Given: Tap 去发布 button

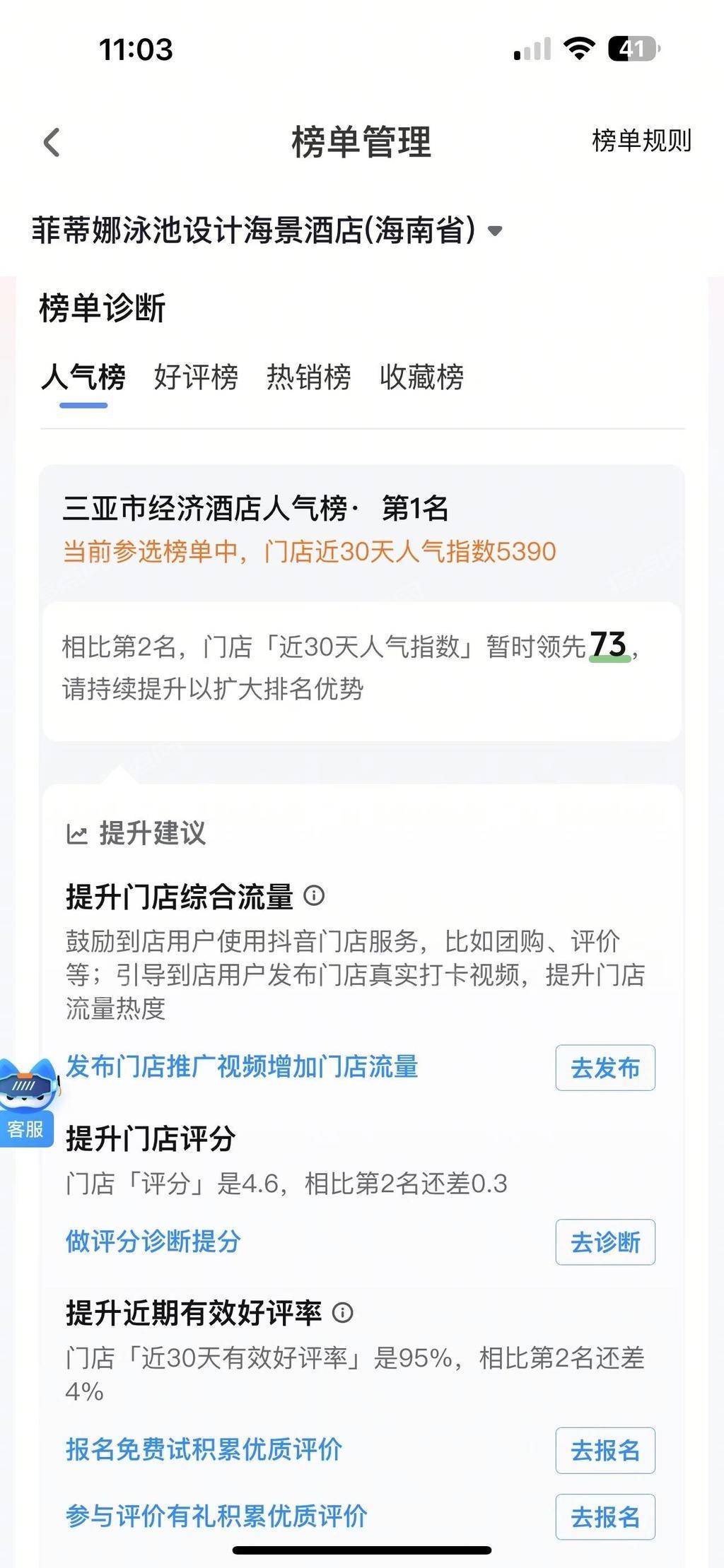Looking at the screenshot, I should [605, 1068].
